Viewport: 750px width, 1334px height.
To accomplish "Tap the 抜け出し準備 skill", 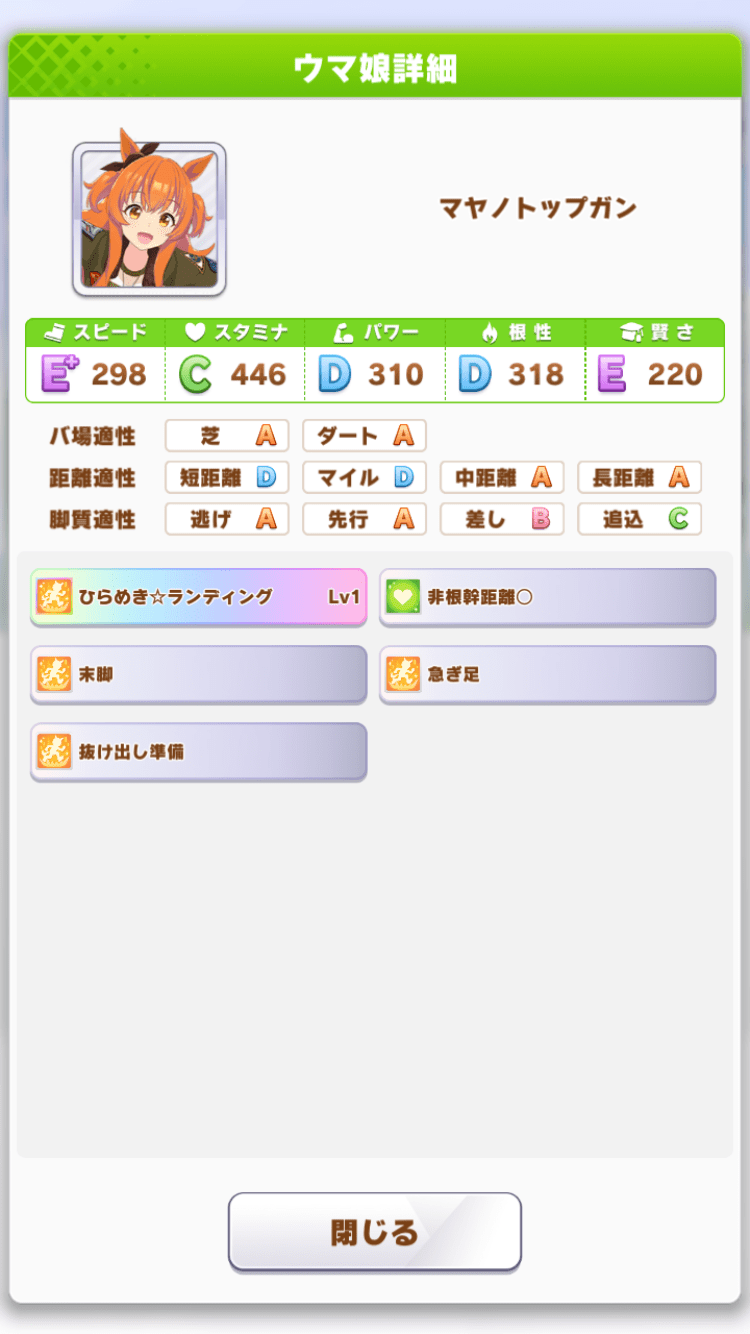I will pyautogui.click(x=198, y=751).
